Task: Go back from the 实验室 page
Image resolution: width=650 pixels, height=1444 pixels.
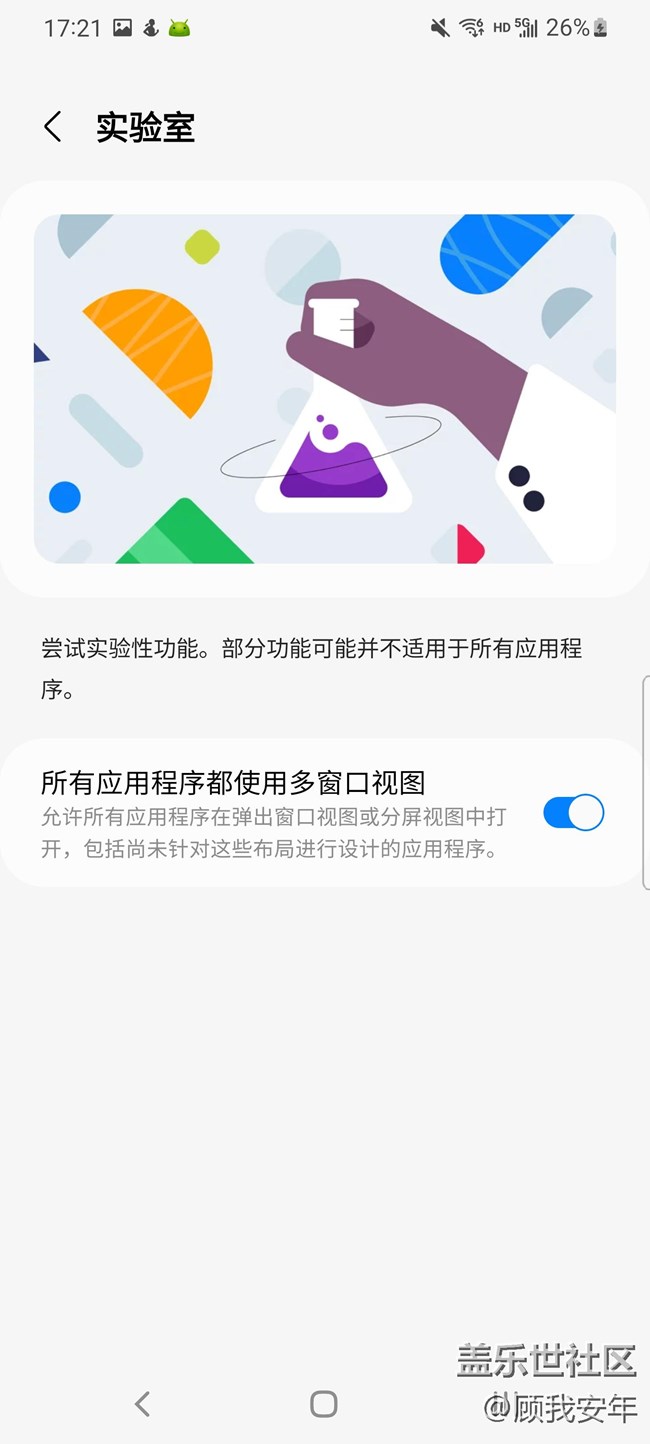Action: point(53,127)
